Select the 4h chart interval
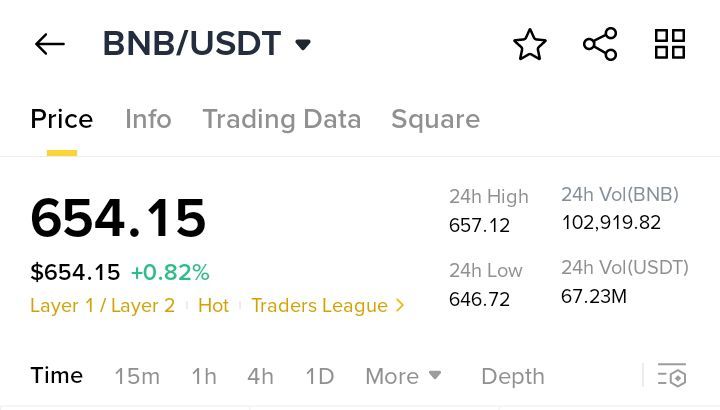Image resolution: width=720 pixels, height=410 pixels. [260, 376]
